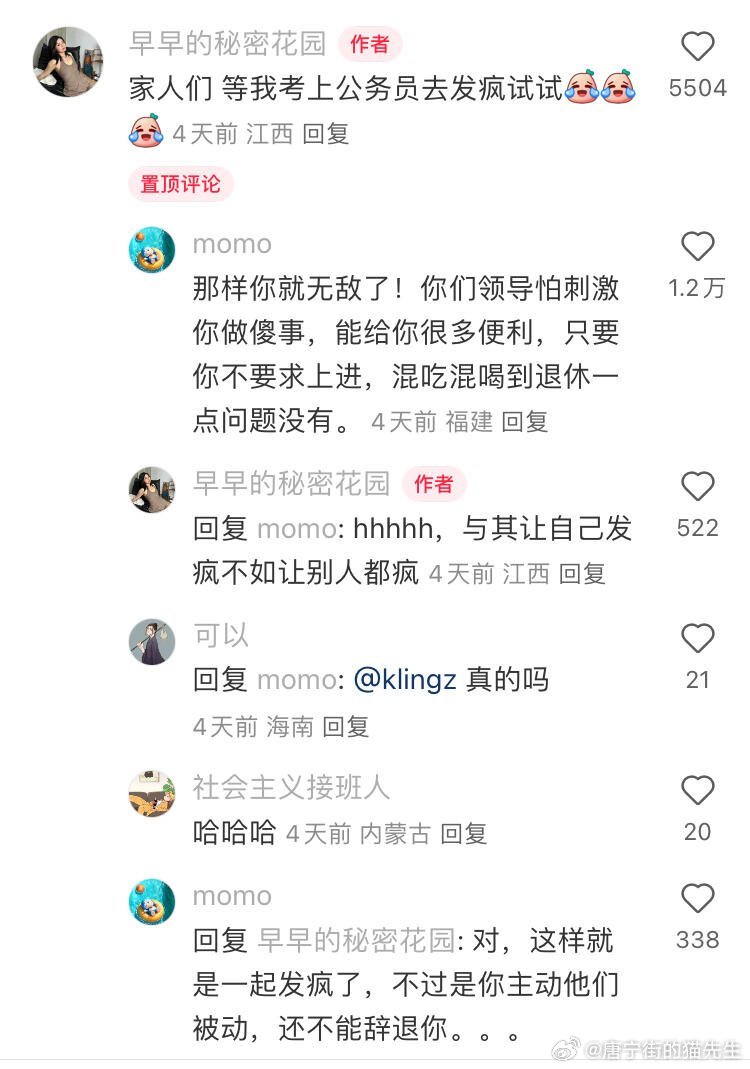Open username 社会主义接班人
The image size is (750, 1069).
pyautogui.click(x=291, y=787)
